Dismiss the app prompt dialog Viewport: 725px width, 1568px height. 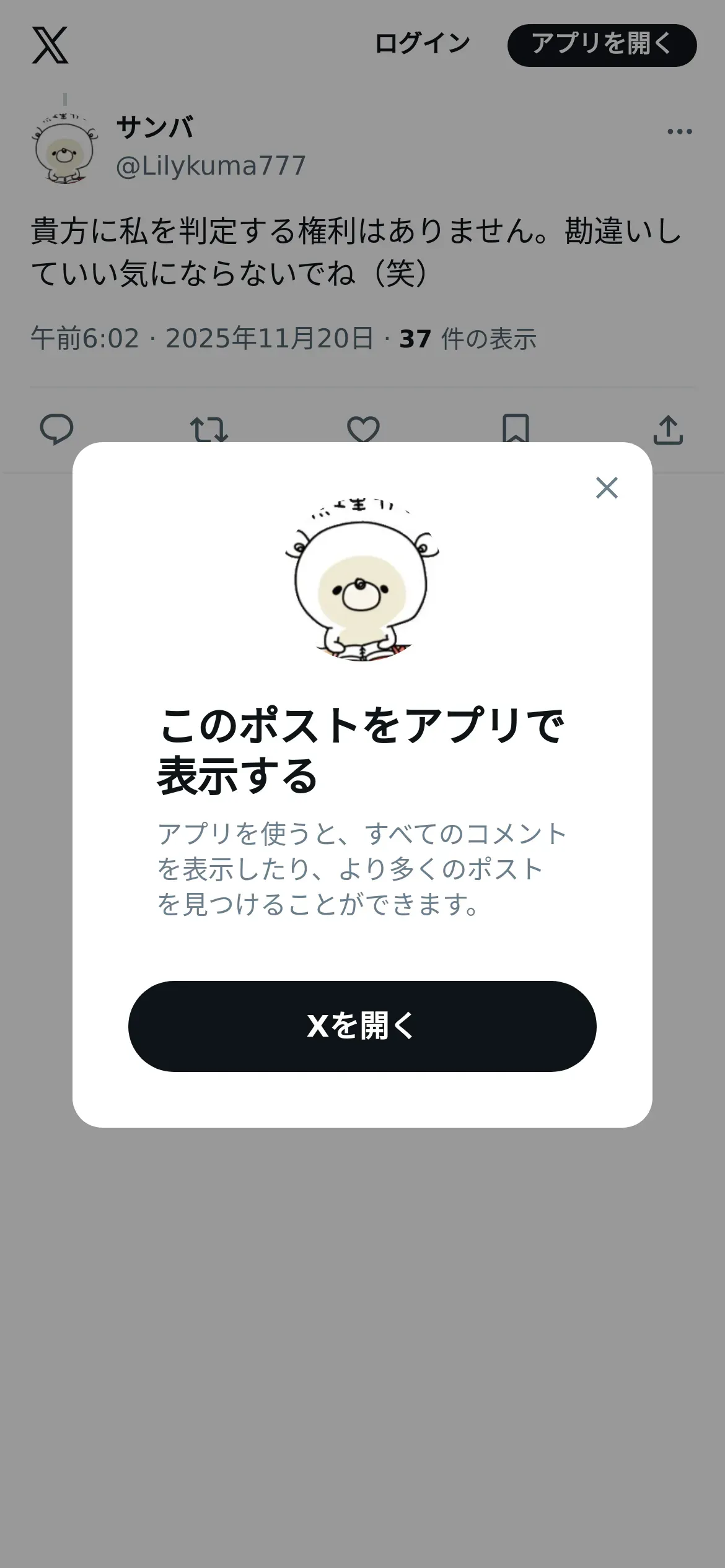[607, 488]
